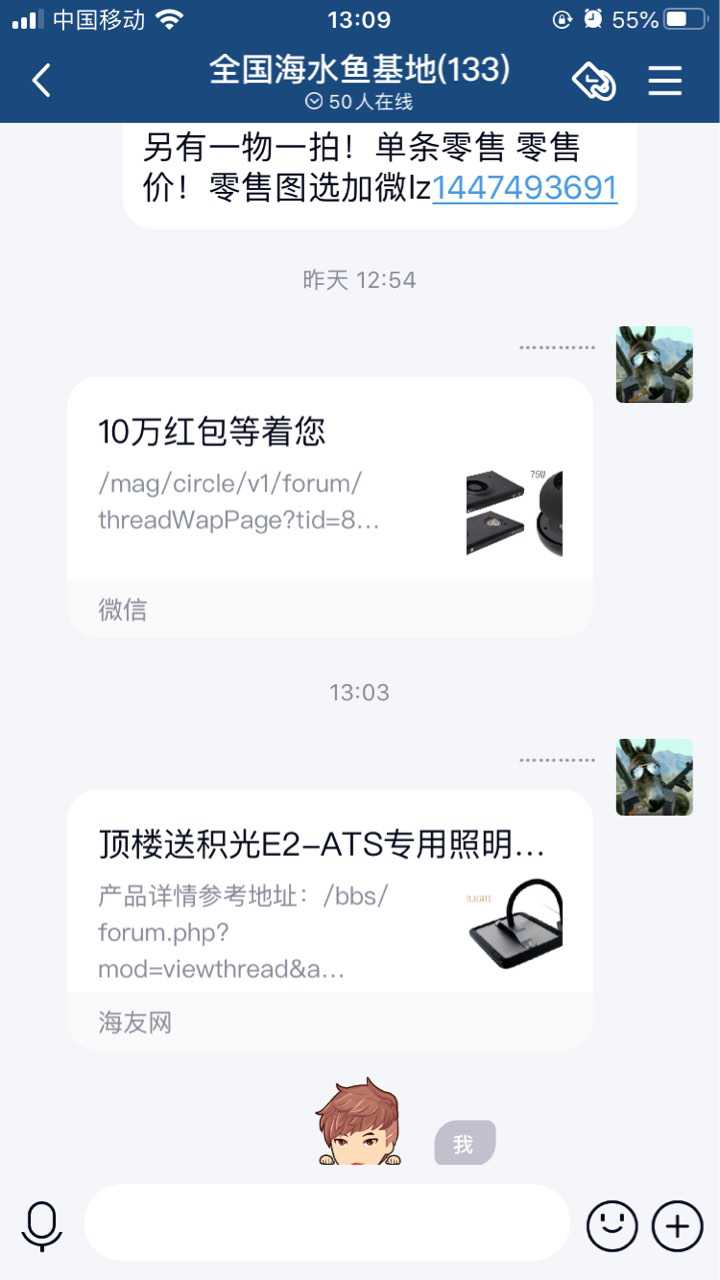The height and width of the screenshot is (1280, 720).
Task: Tap the sender avatar above 10万红包 card
Action: (654, 365)
